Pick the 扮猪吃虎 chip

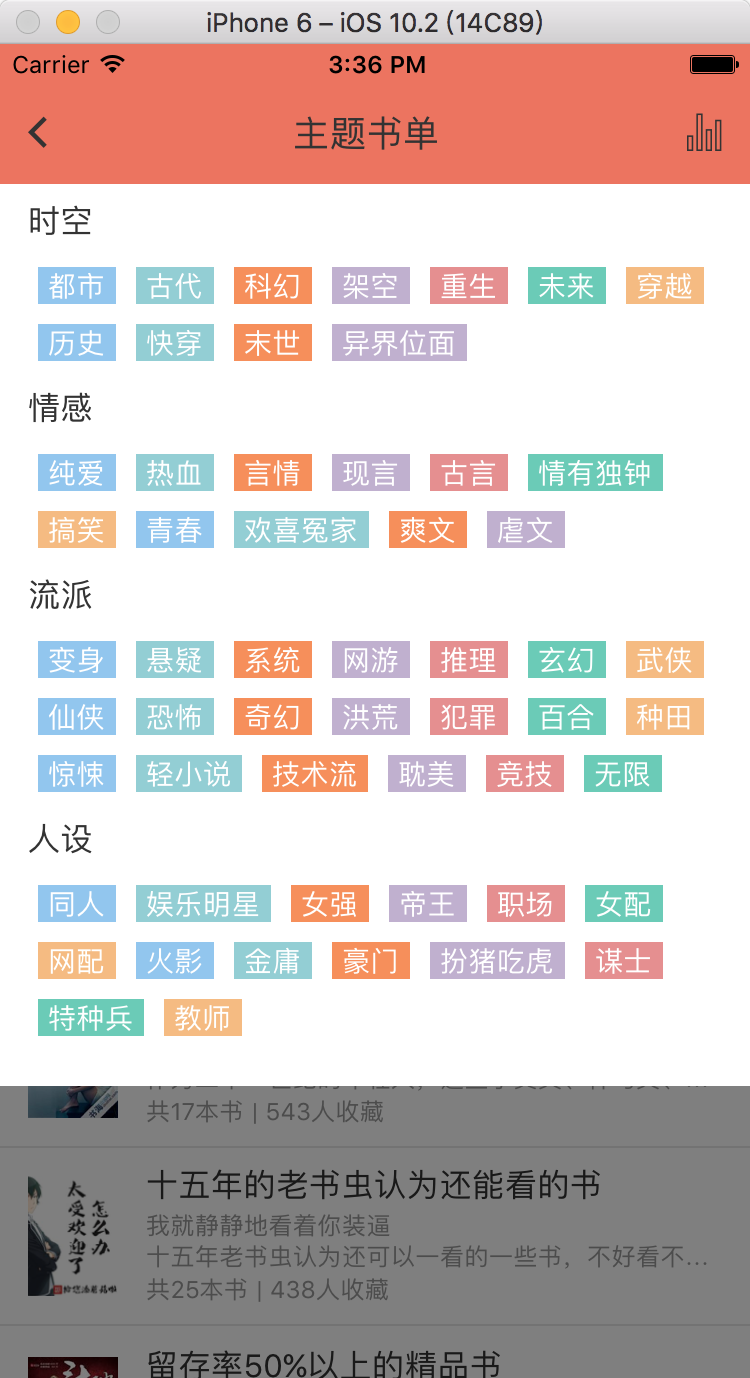497,961
